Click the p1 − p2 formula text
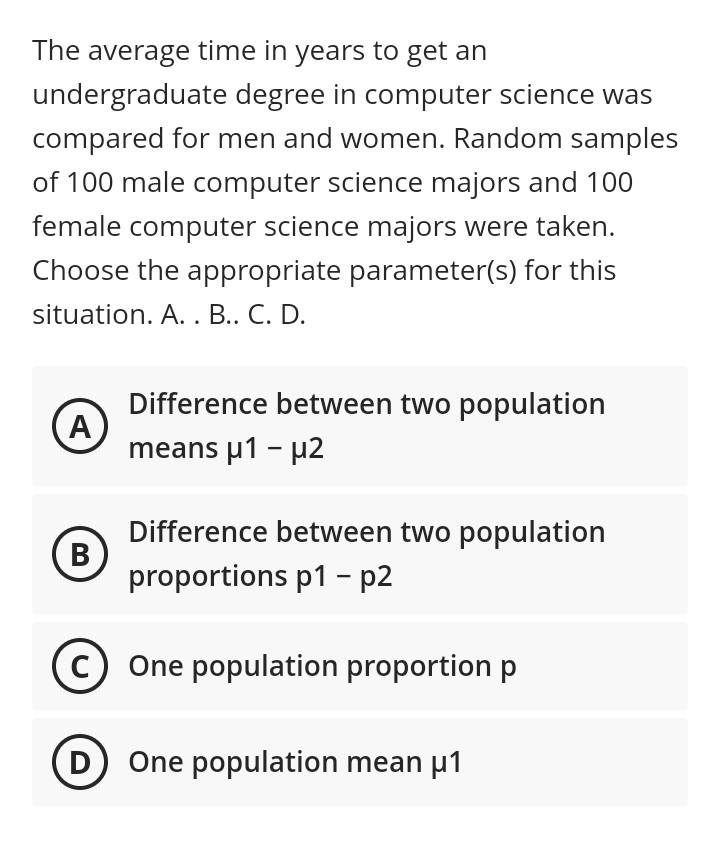The image size is (720, 843). click(340, 575)
